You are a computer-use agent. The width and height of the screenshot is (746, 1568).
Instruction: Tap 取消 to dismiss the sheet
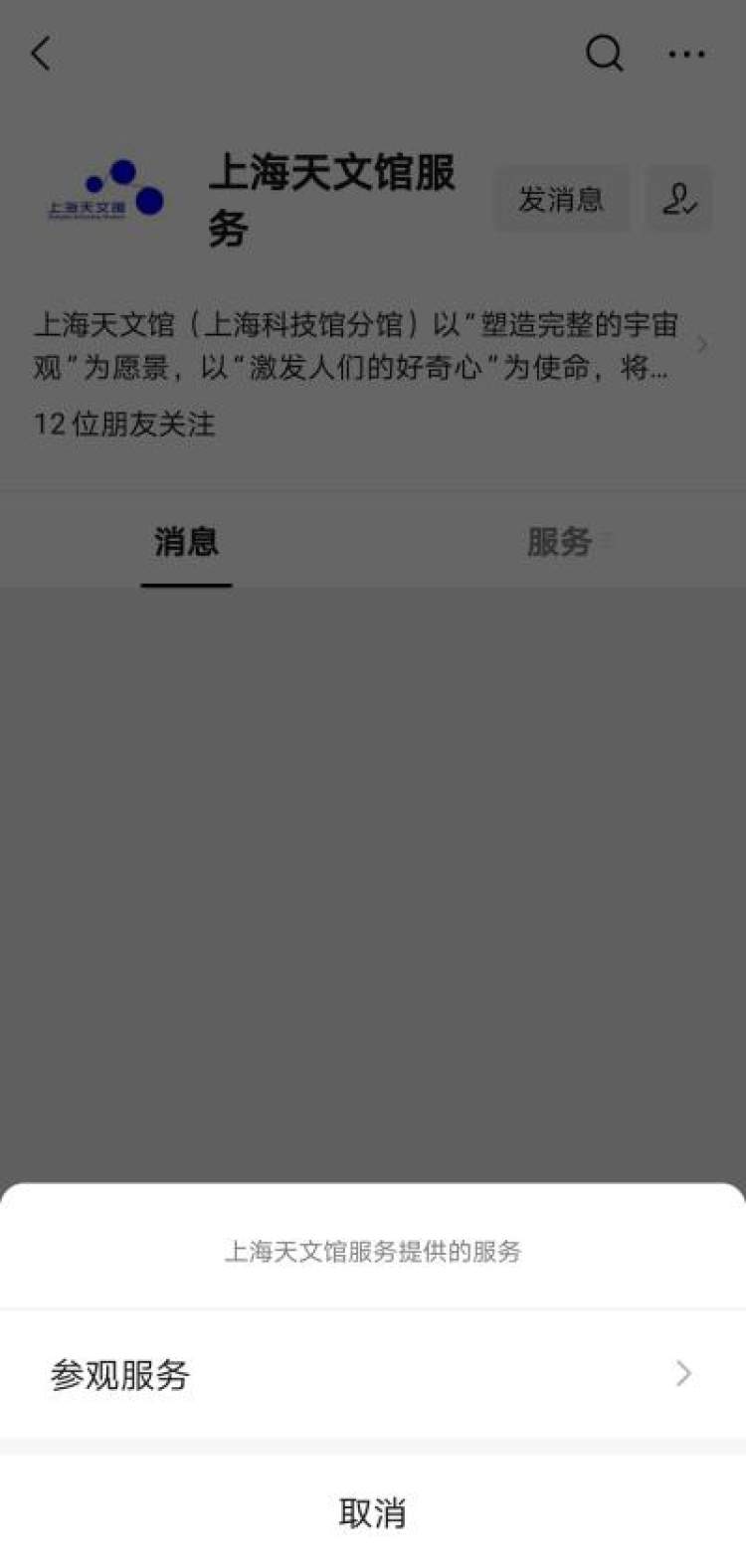pyautogui.click(x=372, y=1513)
